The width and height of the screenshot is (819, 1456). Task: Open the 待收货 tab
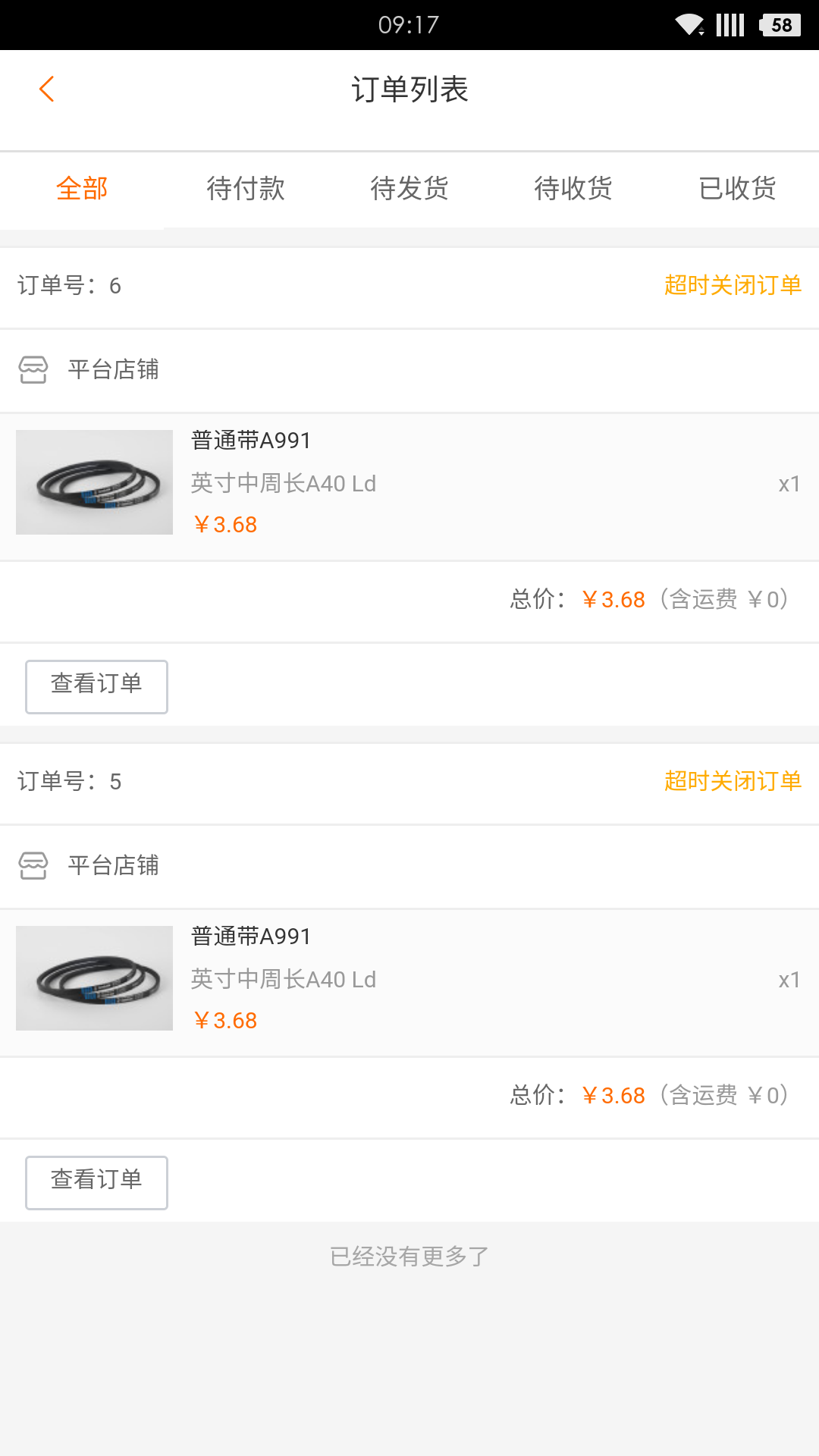(x=573, y=189)
